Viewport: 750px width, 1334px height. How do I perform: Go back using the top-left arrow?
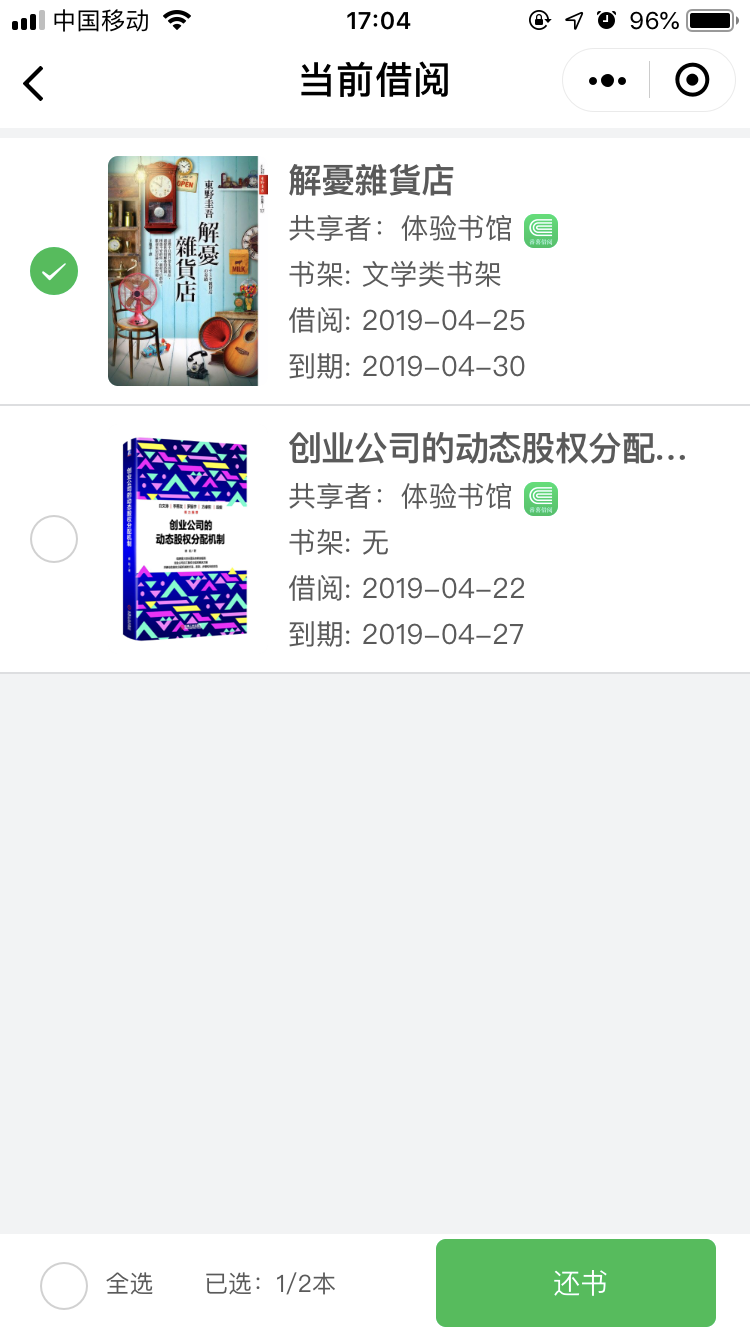coord(33,82)
